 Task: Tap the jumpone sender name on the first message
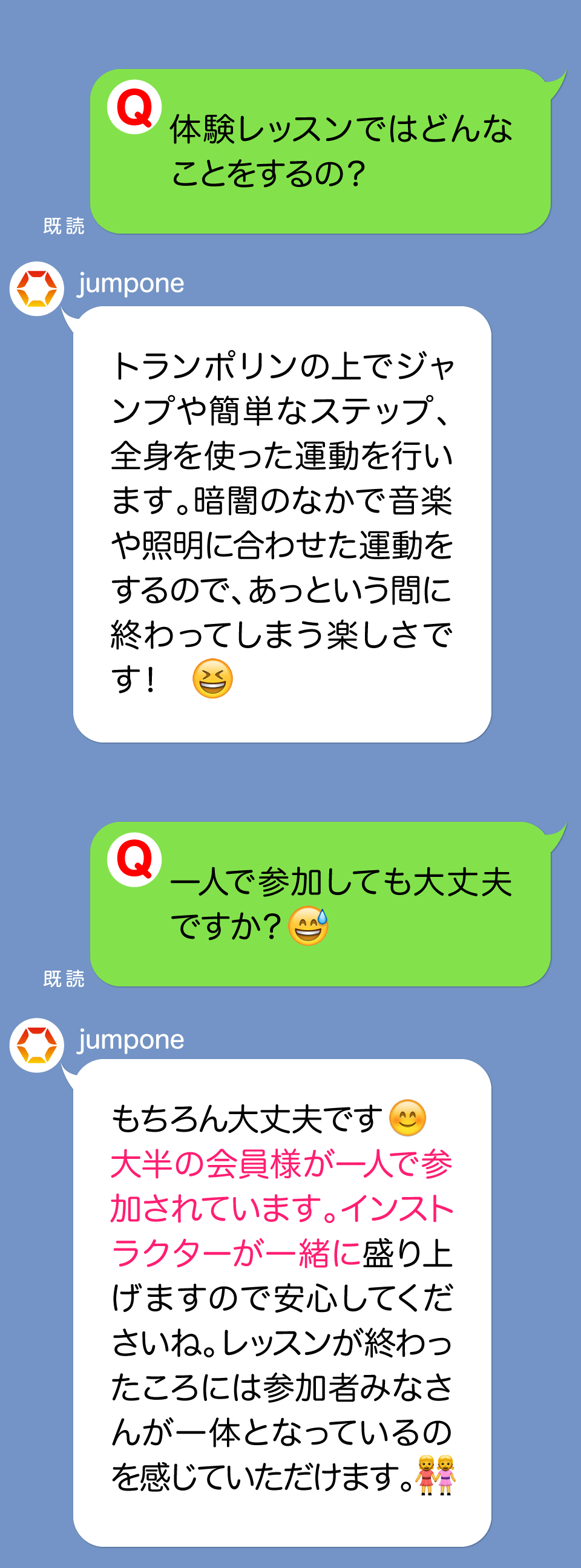click(x=130, y=283)
